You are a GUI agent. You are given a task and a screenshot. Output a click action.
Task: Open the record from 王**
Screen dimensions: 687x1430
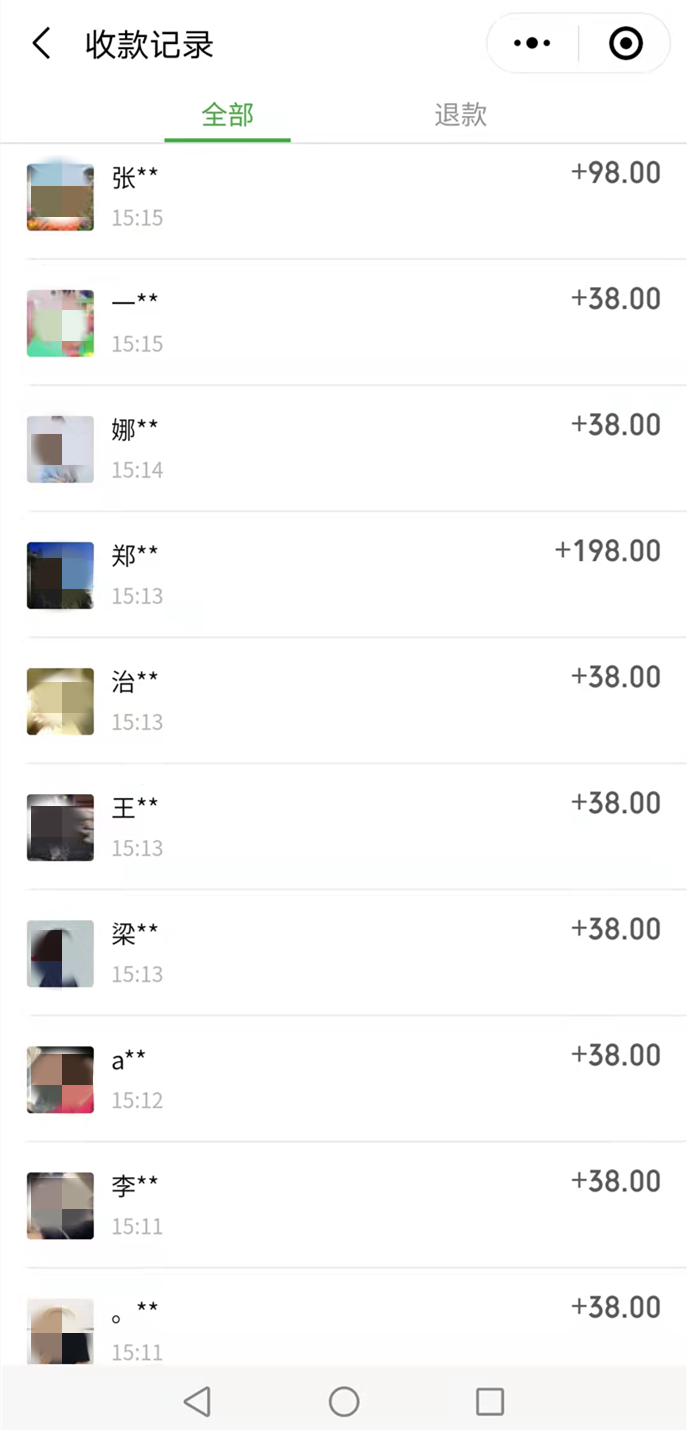coord(343,827)
